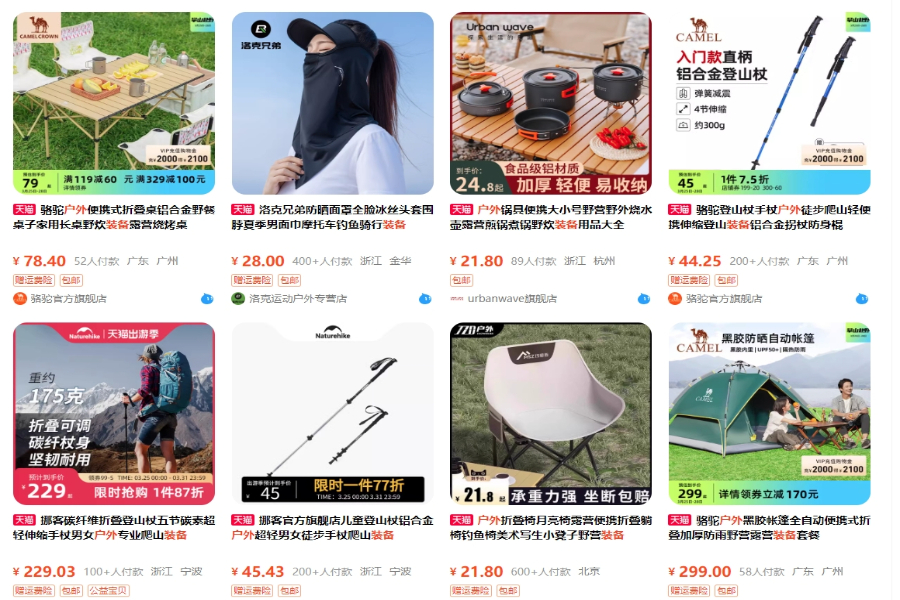Open the folding moon chair product
900x600 pixels.
click(x=550, y=413)
